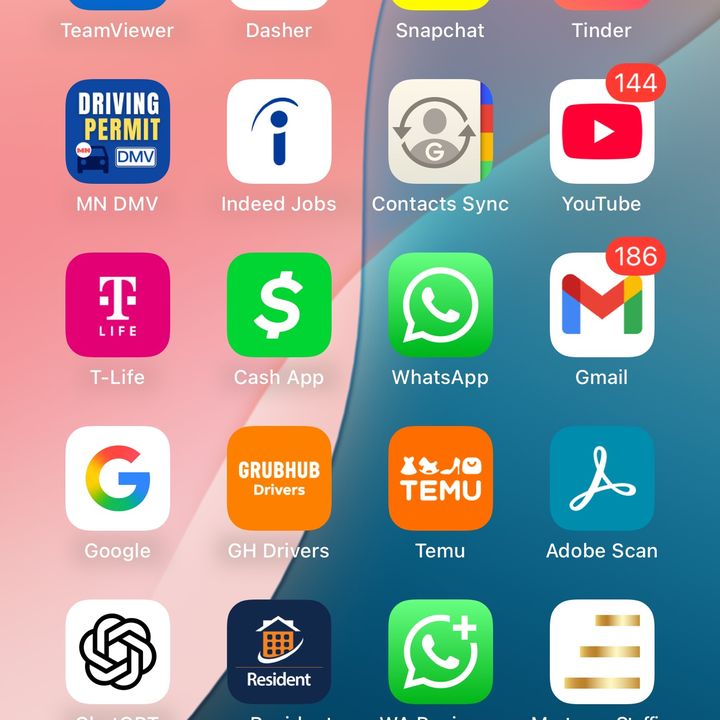
Task: Launch Adobe Scan
Action: (x=602, y=478)
